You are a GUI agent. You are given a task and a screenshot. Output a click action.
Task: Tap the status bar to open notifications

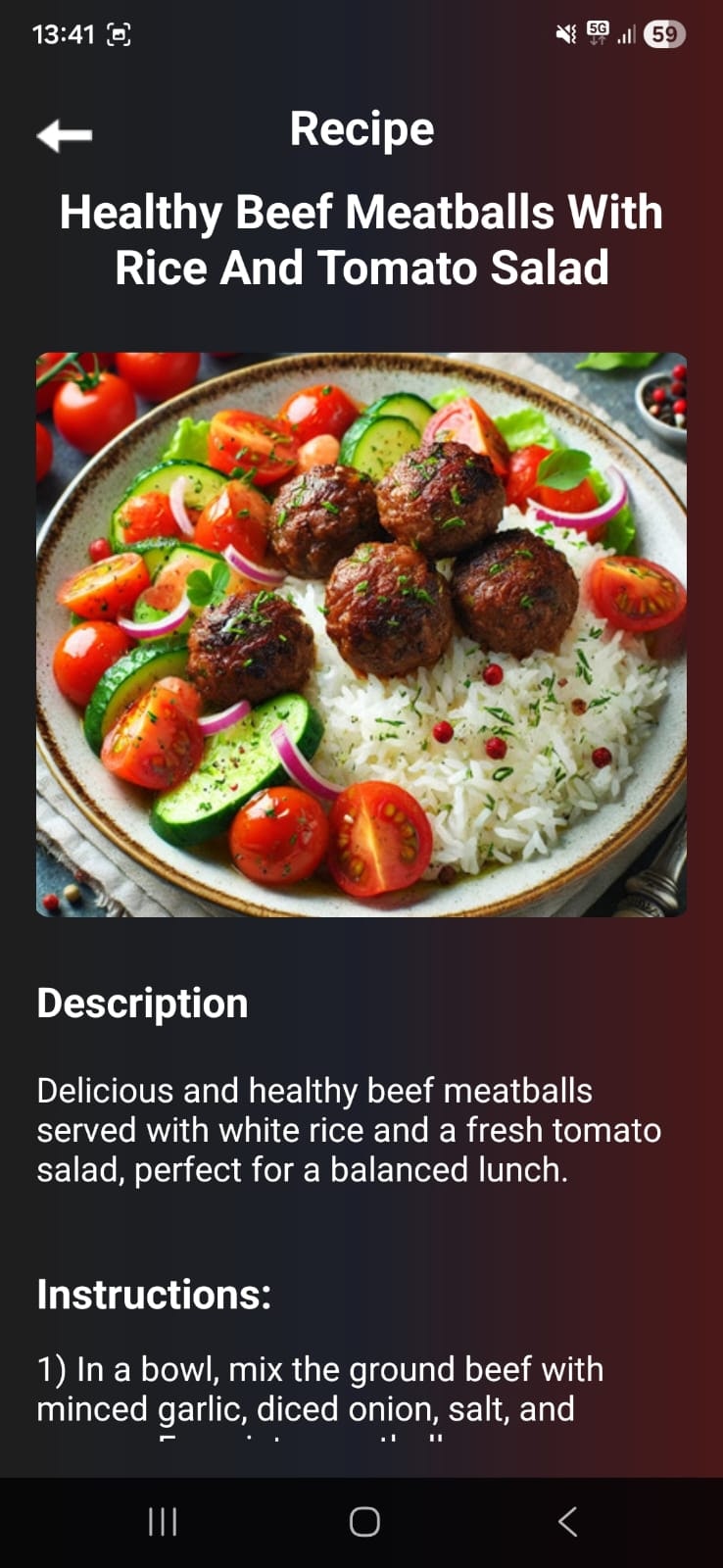pyautogui.click(x=361, y=34)
